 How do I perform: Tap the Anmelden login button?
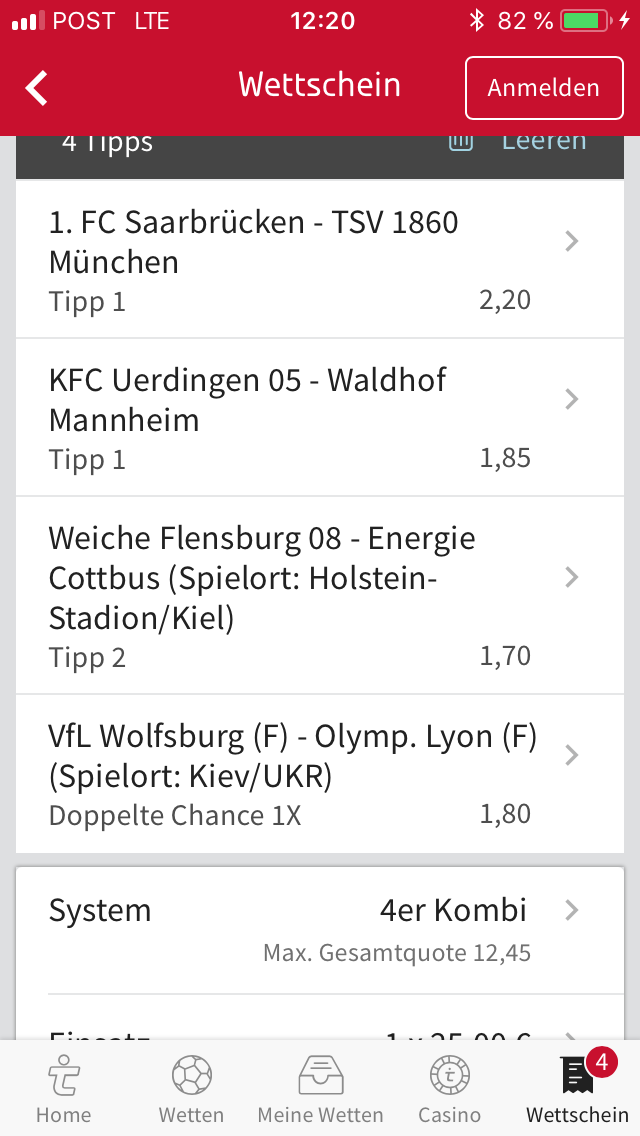click(x=543, y=88)
